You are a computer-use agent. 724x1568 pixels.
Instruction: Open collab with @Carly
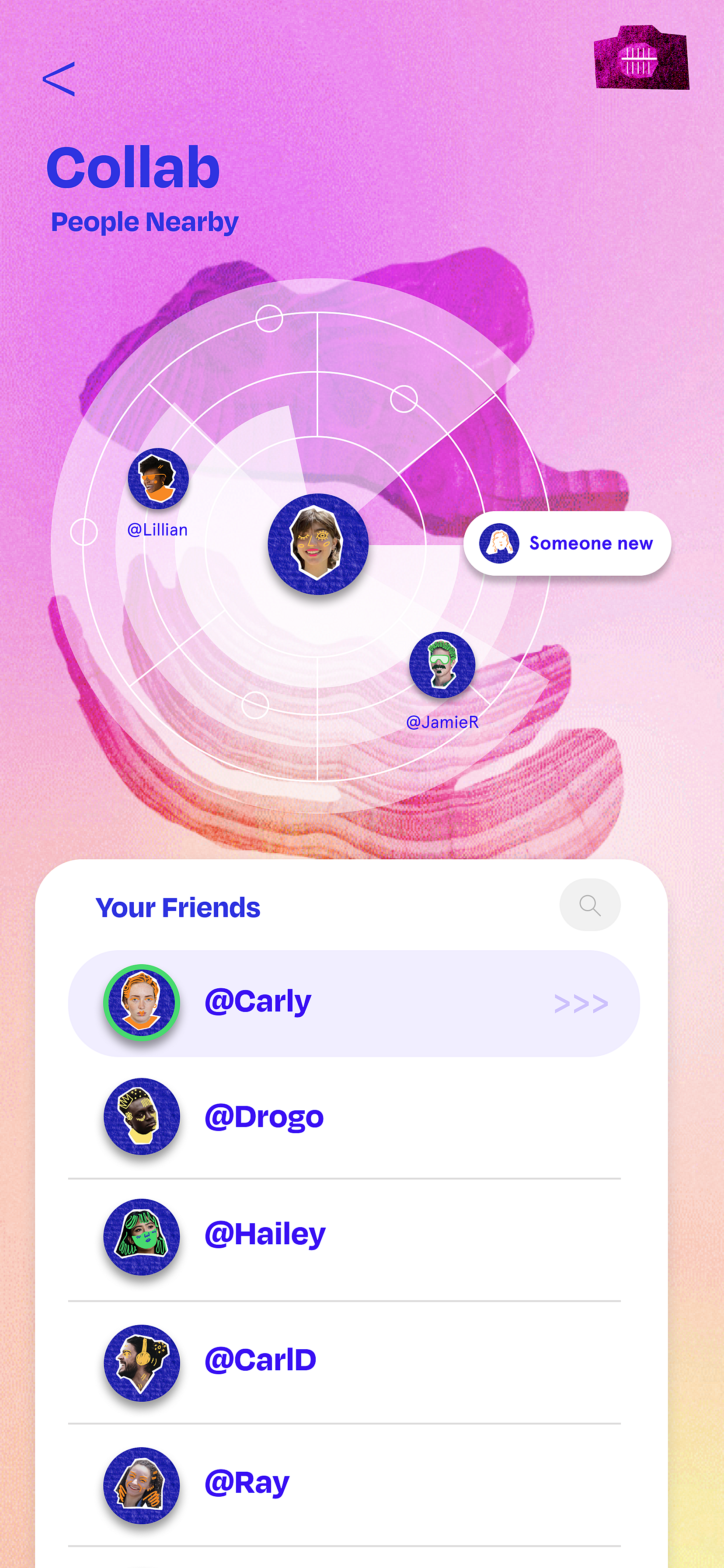click(x=354, y=1002)
